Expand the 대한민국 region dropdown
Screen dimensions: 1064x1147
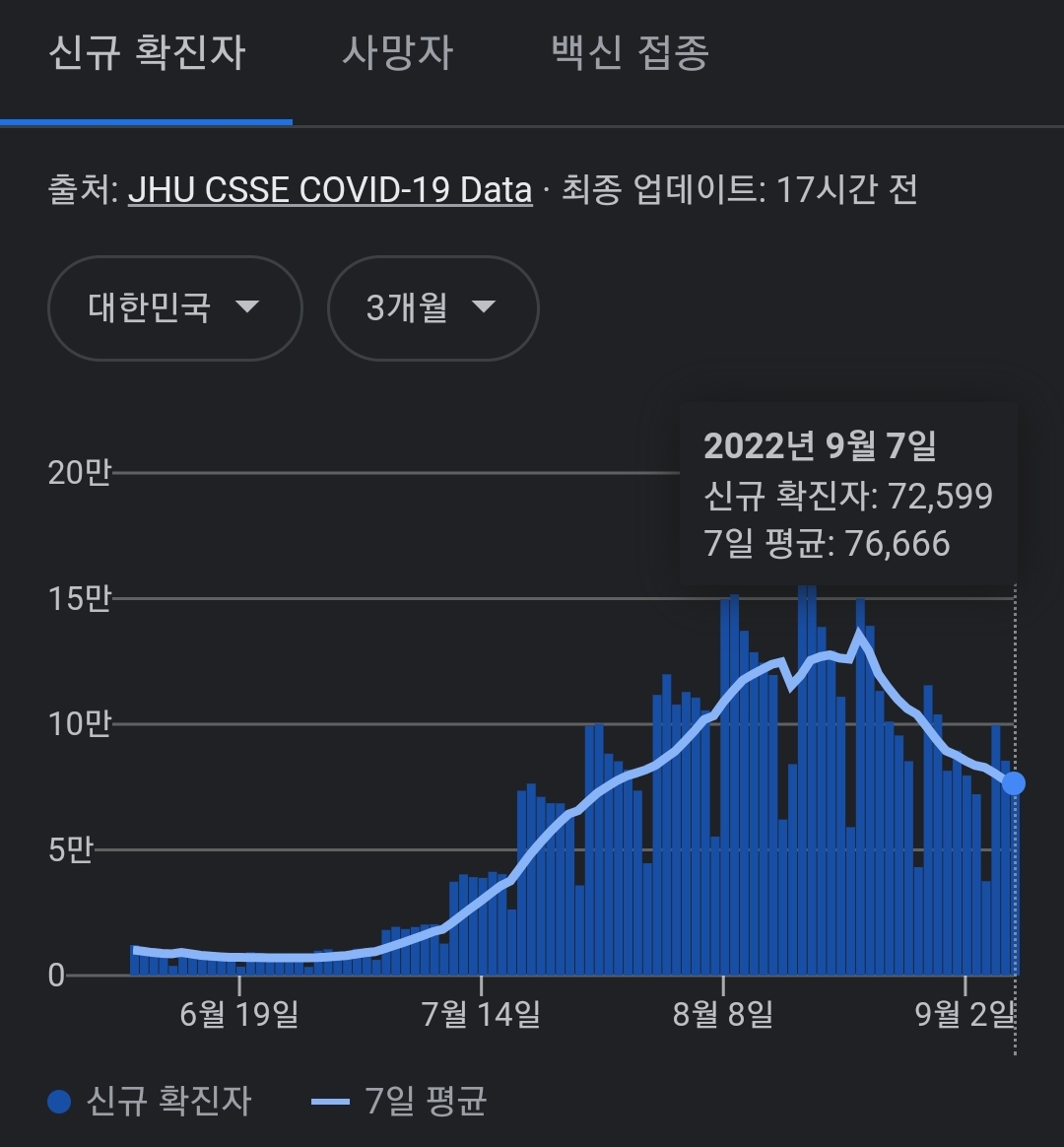174,308
